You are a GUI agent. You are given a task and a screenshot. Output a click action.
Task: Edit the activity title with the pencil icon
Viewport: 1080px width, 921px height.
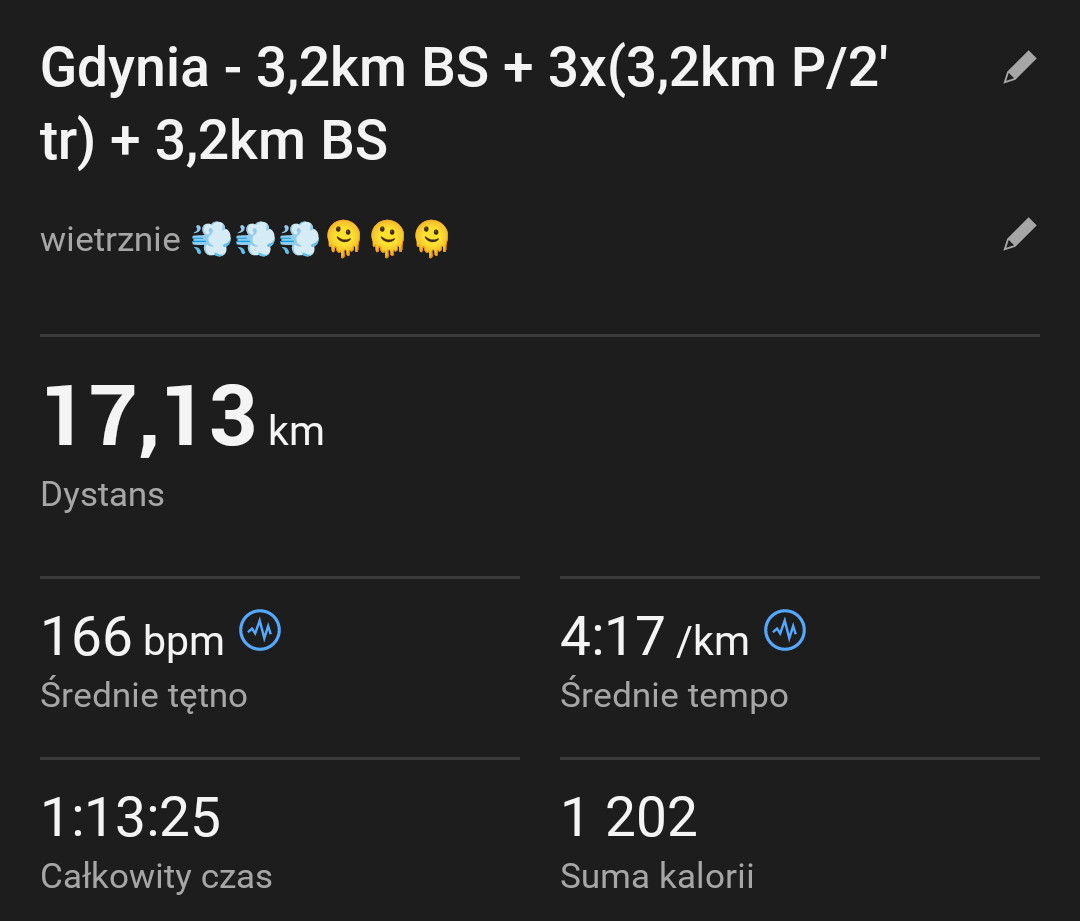coord(1019,69)
